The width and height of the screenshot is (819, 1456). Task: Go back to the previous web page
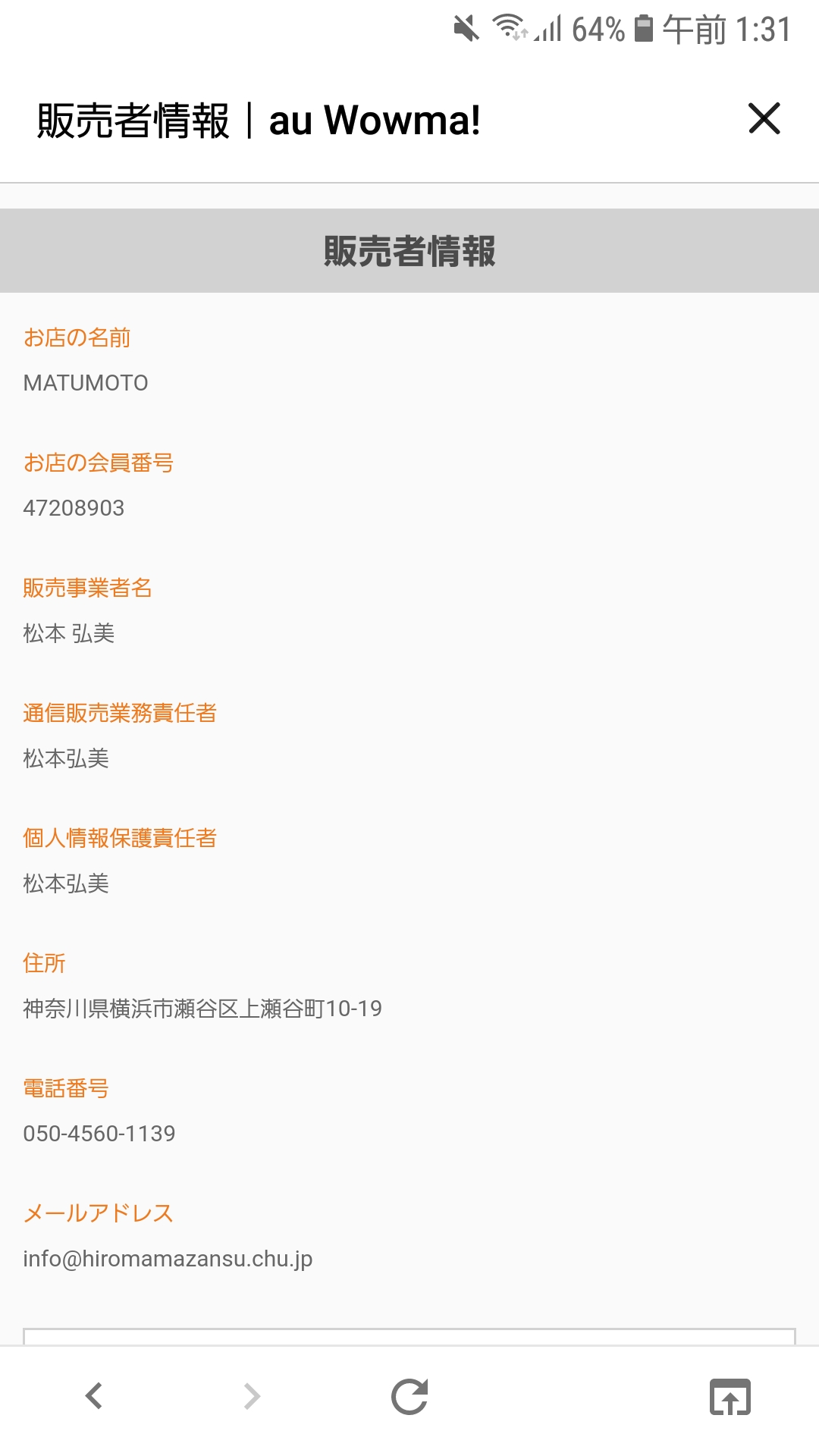pos(94,1396)
